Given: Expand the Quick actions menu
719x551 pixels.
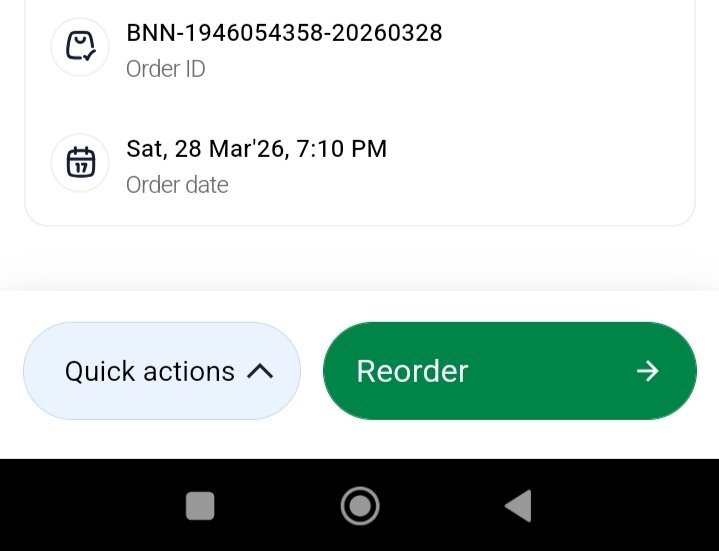Looking at the screenshot, I should (162, 371).
